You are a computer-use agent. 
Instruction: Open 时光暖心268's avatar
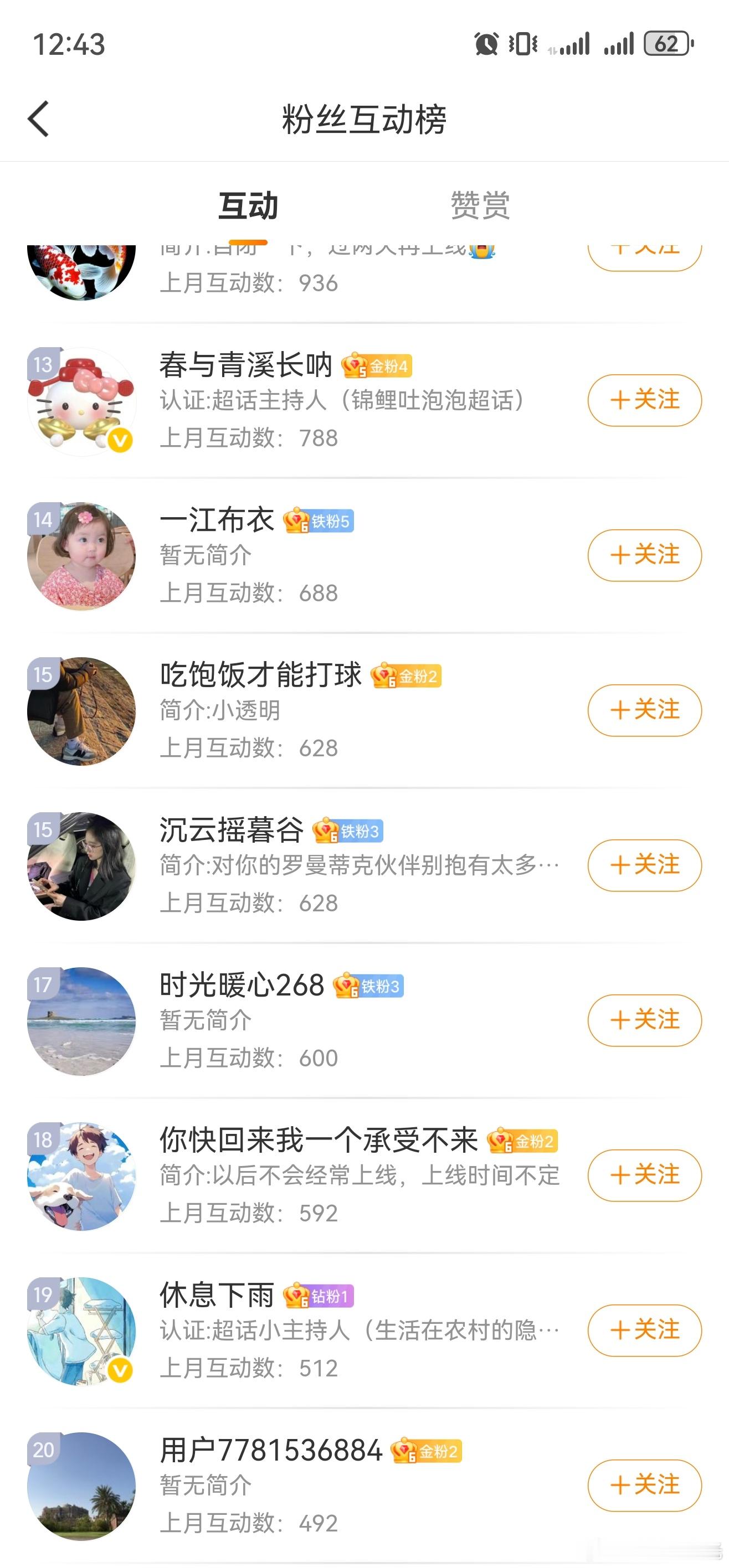[81, 1022]
